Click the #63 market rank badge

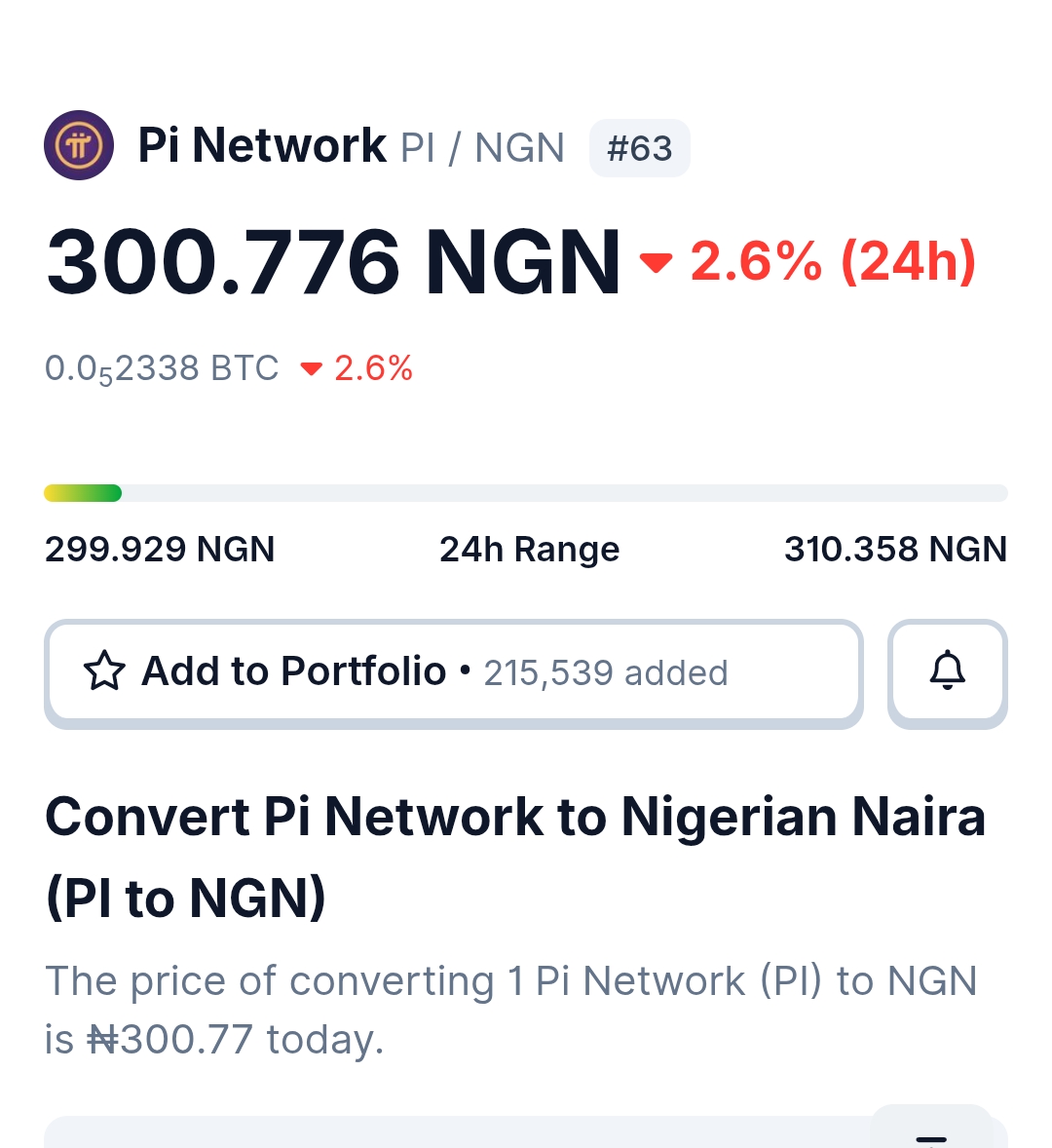640,147
